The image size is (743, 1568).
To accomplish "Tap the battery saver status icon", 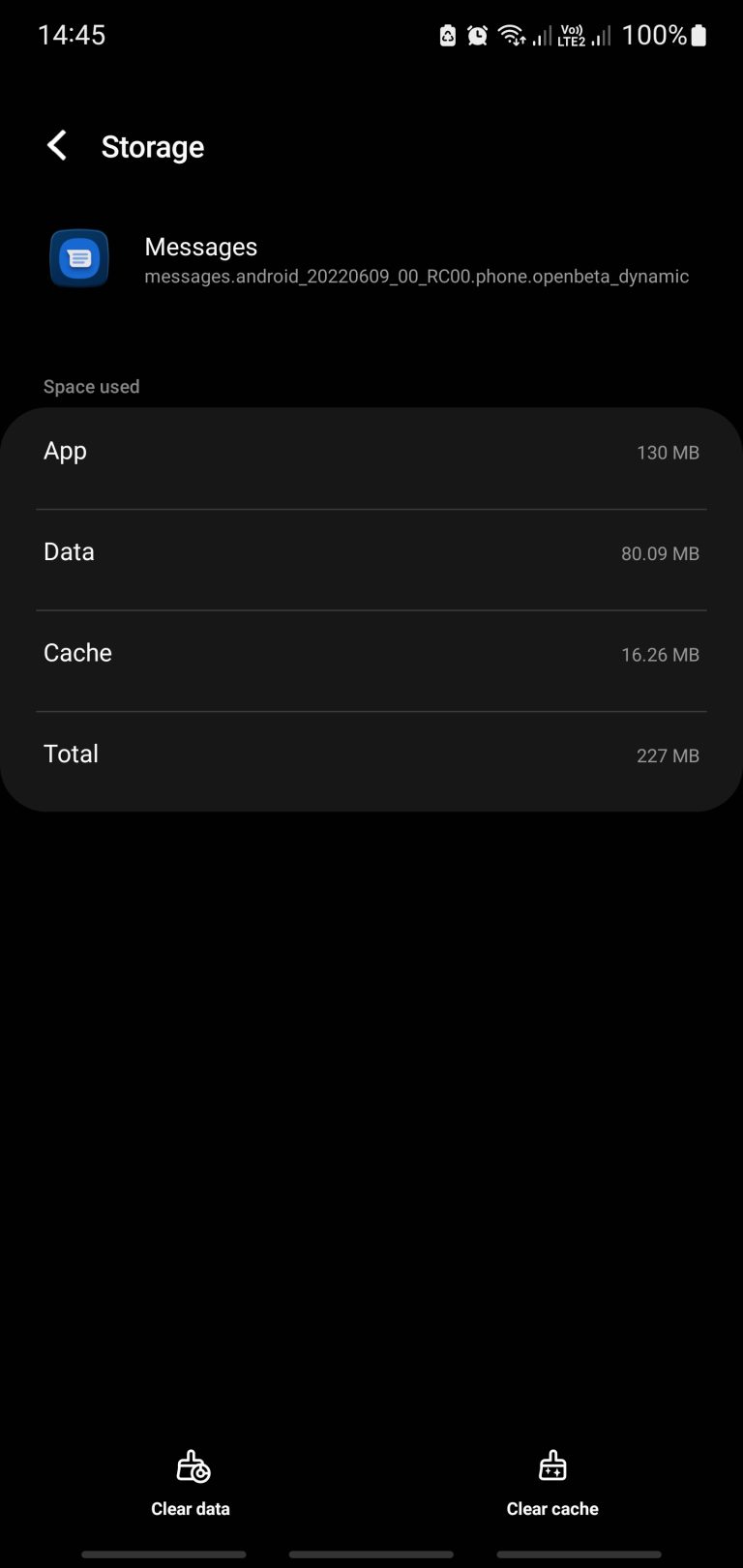I will tap(447, 35).
